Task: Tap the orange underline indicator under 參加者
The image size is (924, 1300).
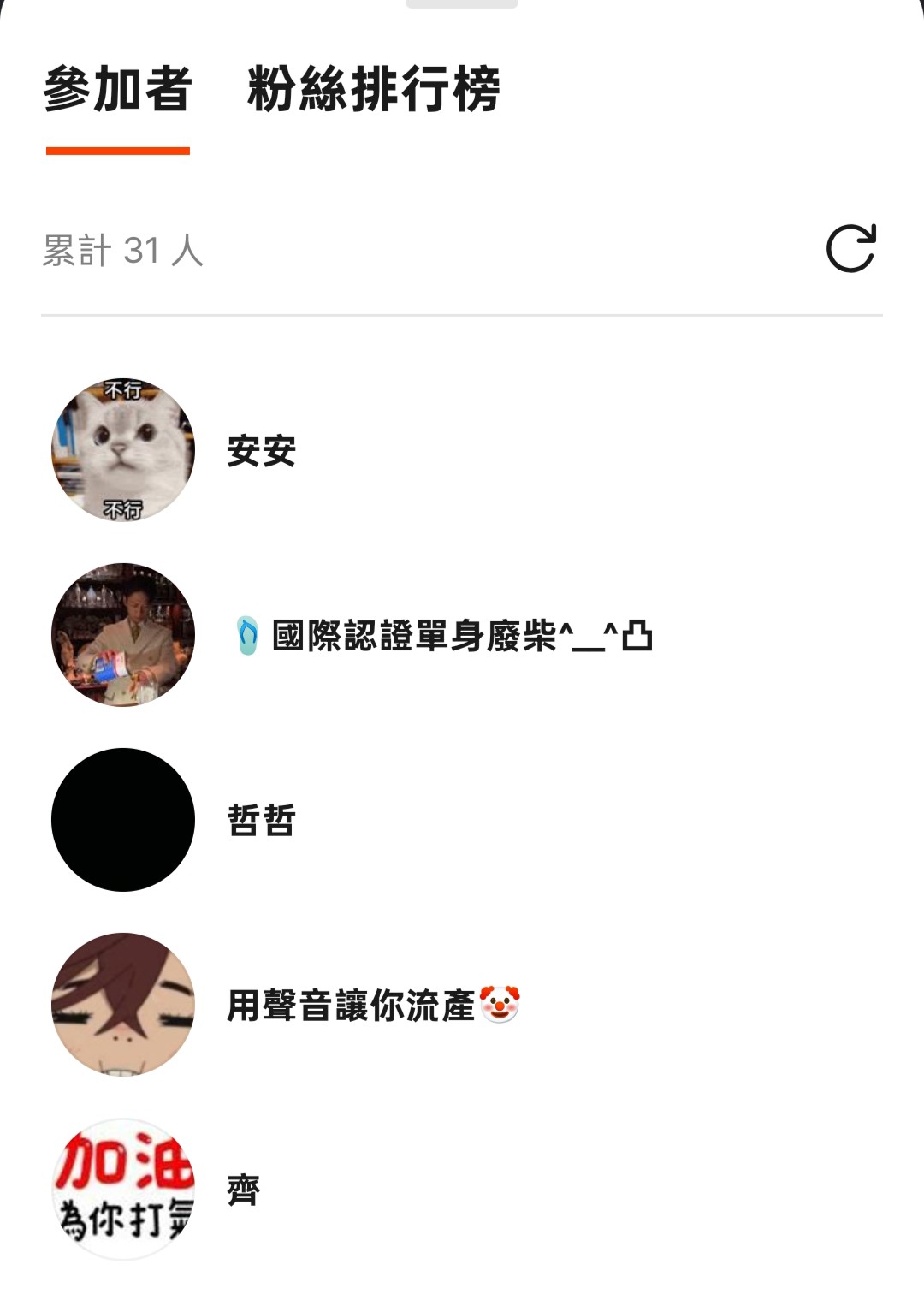Action: (x=118, y=151)
